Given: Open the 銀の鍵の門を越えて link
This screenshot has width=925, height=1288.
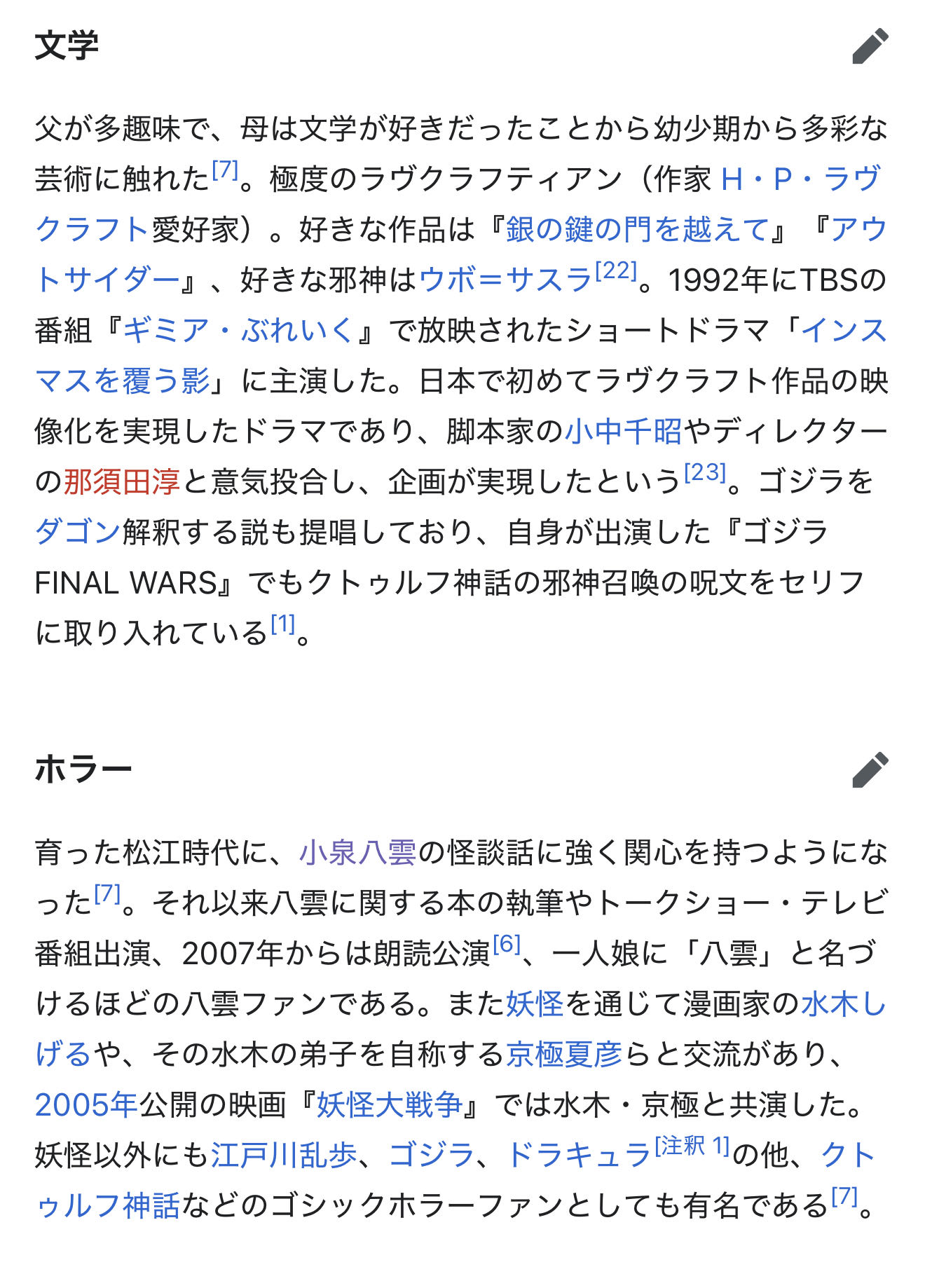Looking at the screenshot, I should (637, 229).
